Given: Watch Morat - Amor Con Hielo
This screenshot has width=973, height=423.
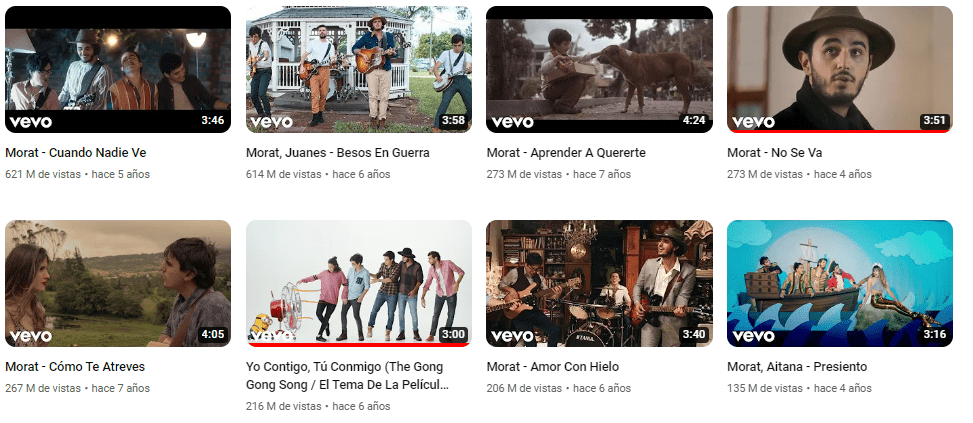Looking at the screenshot, I should click(x=599, y=284).
